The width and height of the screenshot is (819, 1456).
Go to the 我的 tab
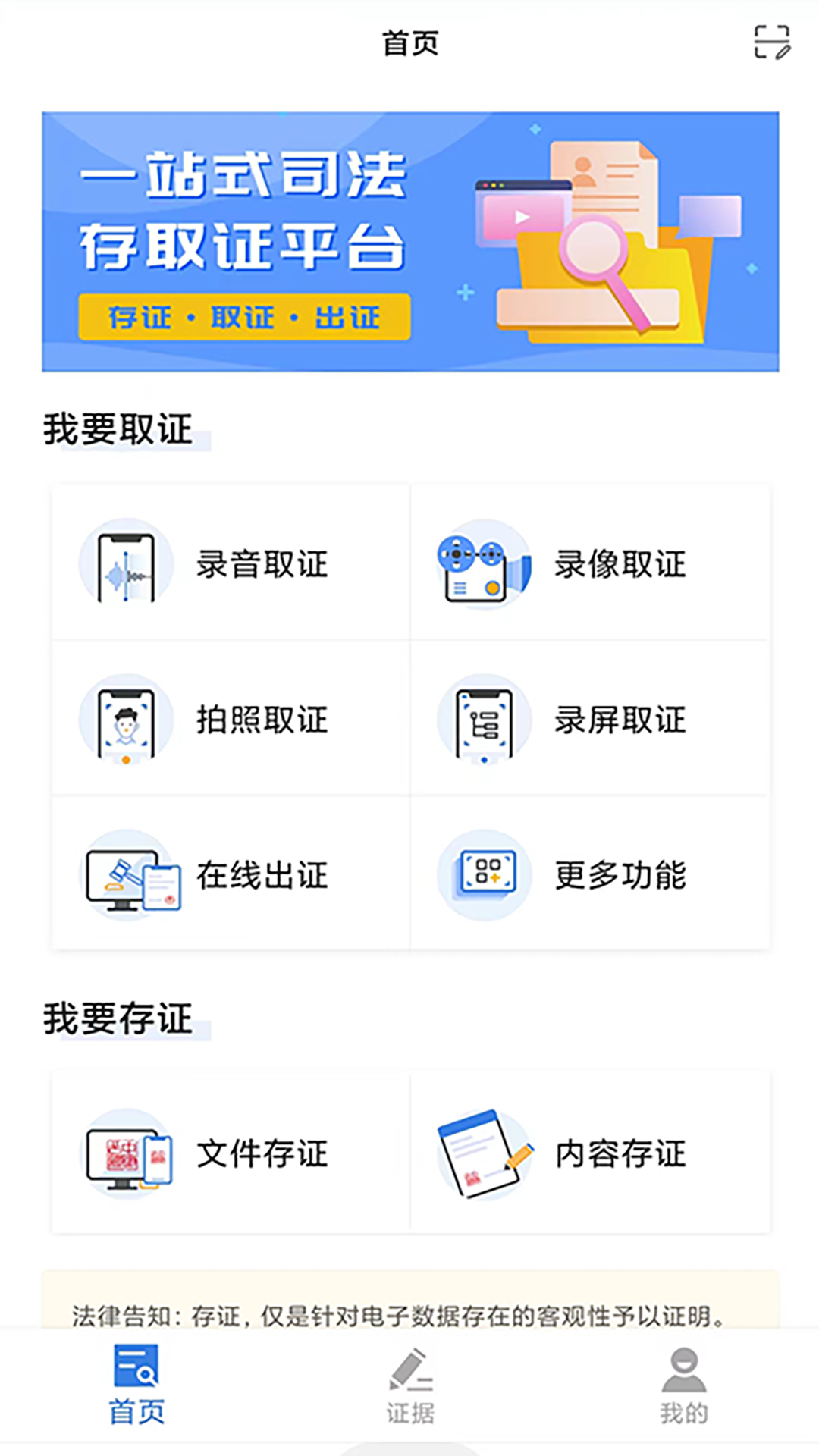point(683,1385)
